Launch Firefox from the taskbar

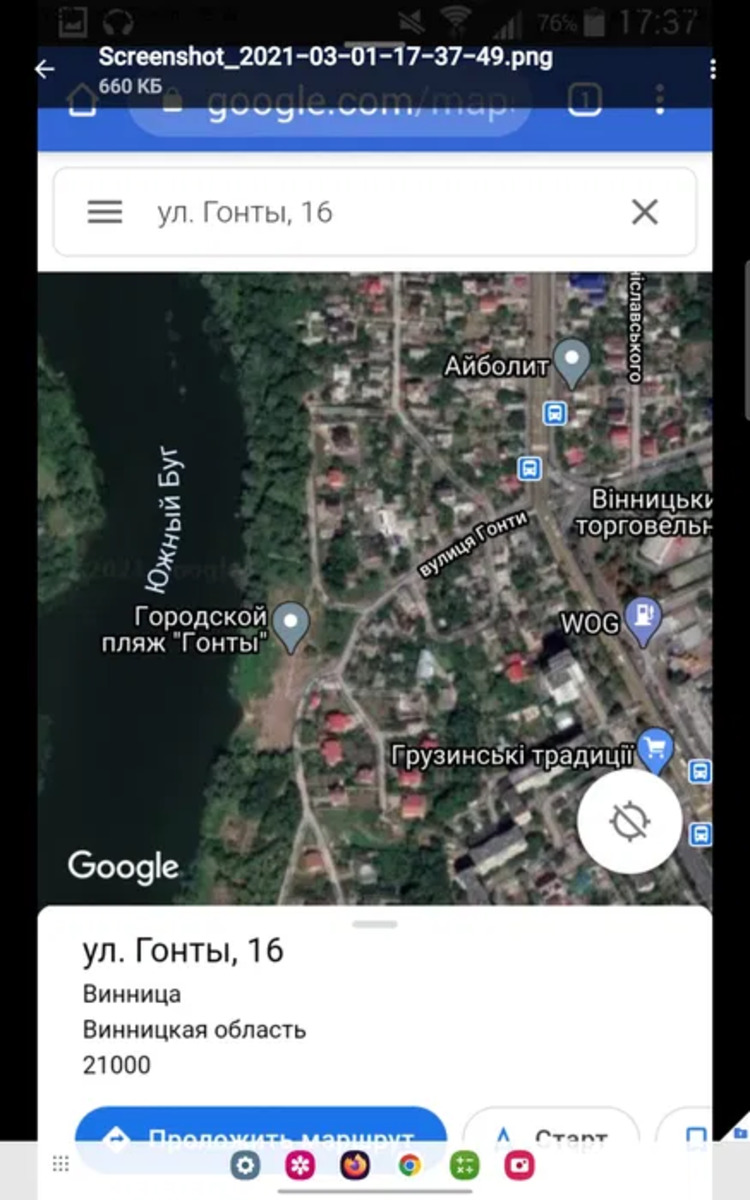click(355, 1165)
